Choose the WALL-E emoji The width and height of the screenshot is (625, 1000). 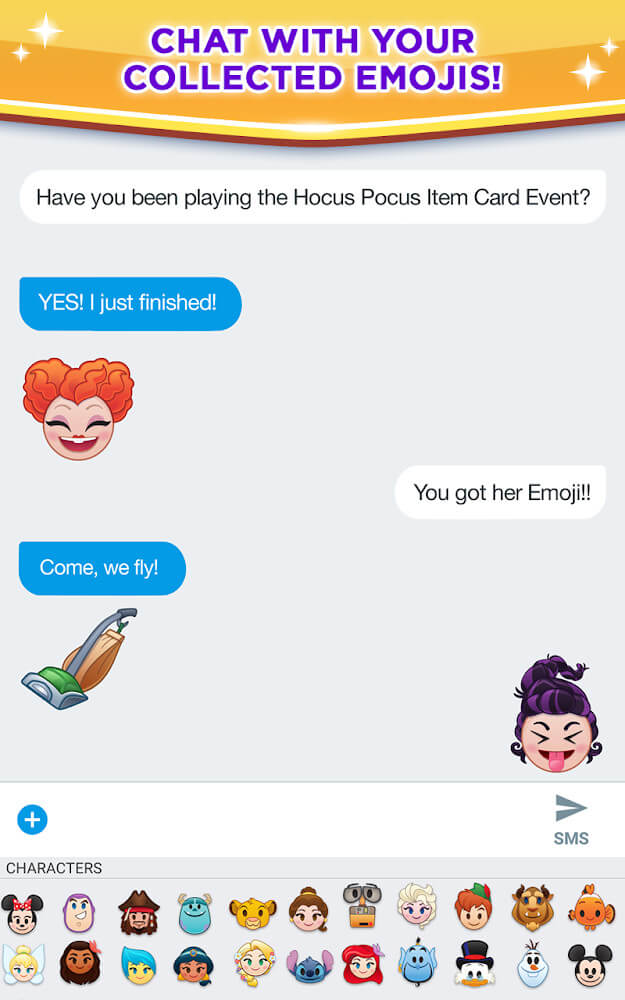pos(362,906)
